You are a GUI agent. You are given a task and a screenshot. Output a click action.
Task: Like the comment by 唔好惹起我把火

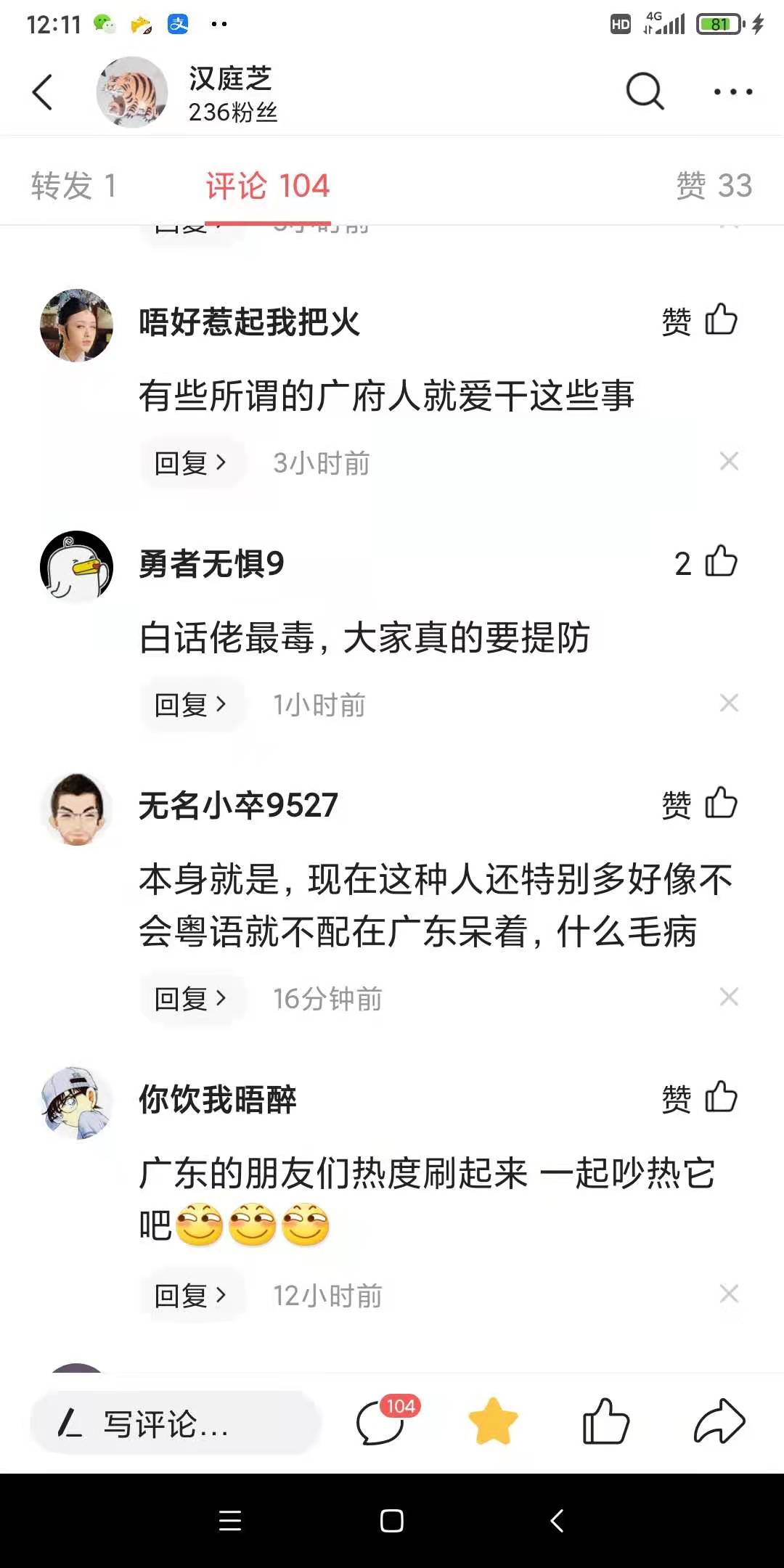(x=721, y=320)
